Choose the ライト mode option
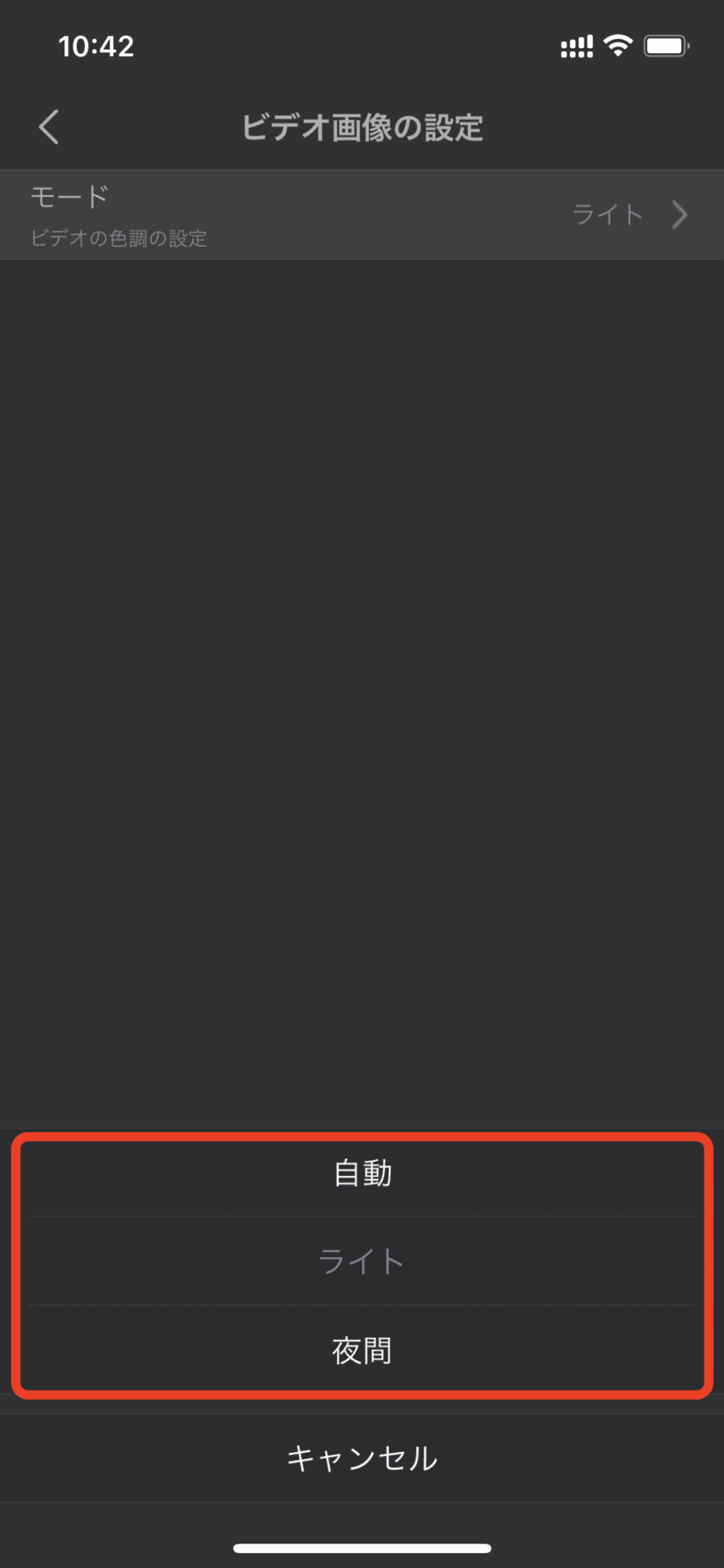This screenshot has height=1568, width=724. coord(362,1262)
